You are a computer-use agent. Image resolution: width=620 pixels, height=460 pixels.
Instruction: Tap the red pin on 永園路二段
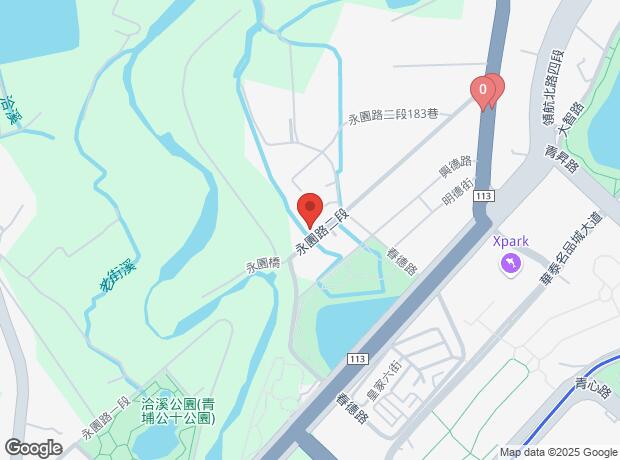(x=309, y=209)
